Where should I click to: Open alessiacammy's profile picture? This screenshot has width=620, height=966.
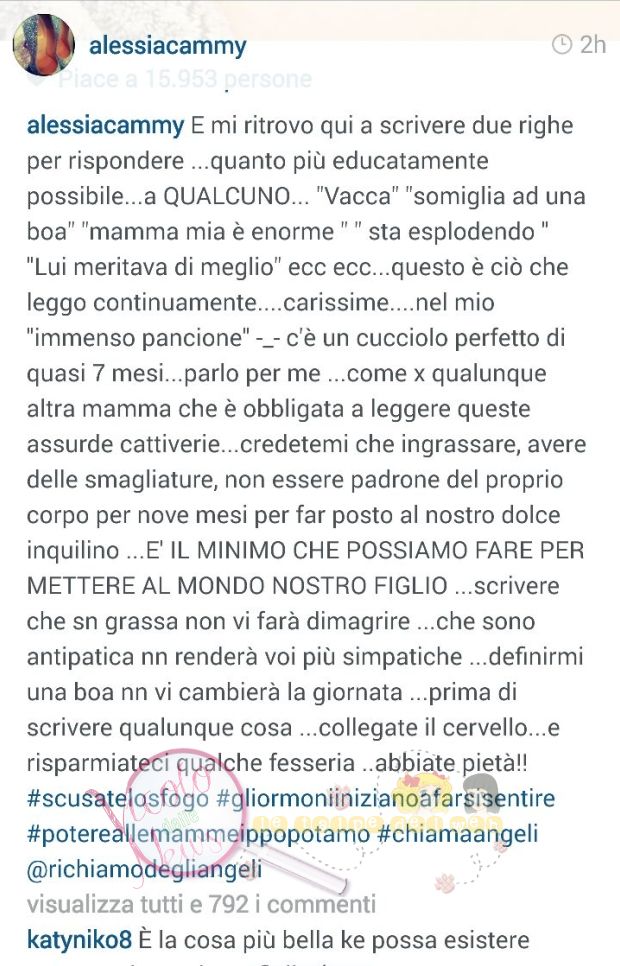pos(43,46)
